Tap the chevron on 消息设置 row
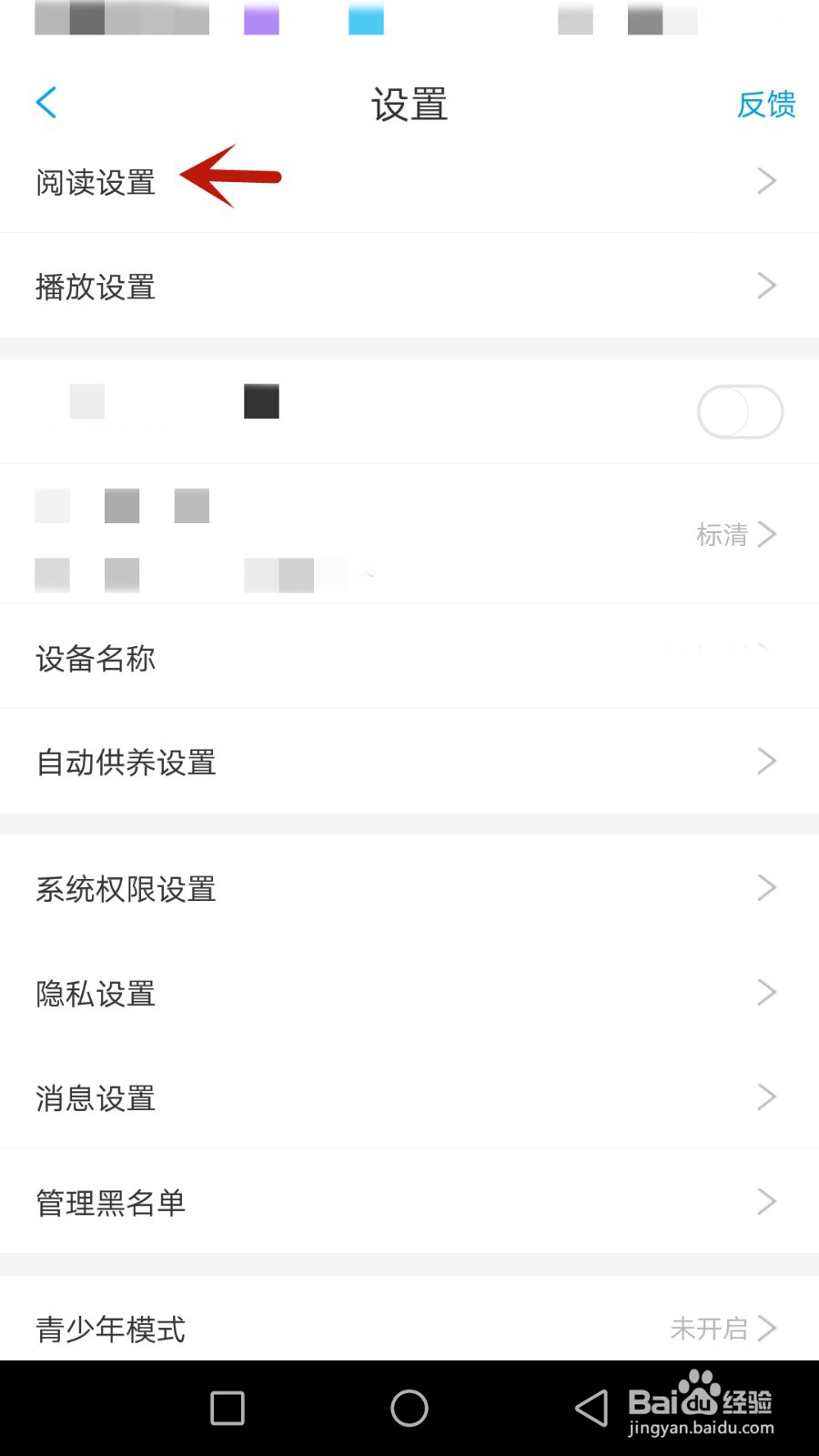 click(767, 1097)
